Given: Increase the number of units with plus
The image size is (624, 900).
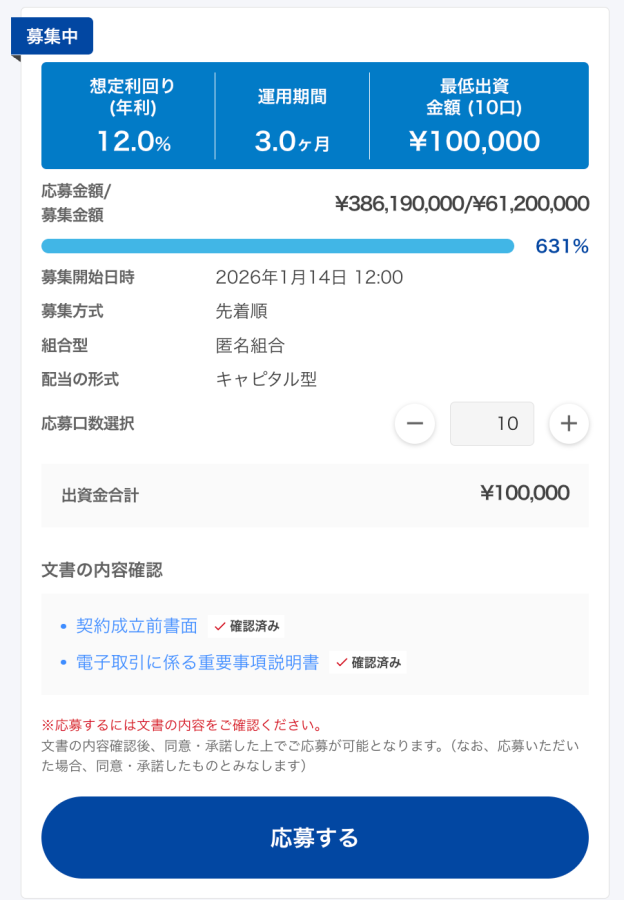Looking at the screenshot, I should point(569,424).
